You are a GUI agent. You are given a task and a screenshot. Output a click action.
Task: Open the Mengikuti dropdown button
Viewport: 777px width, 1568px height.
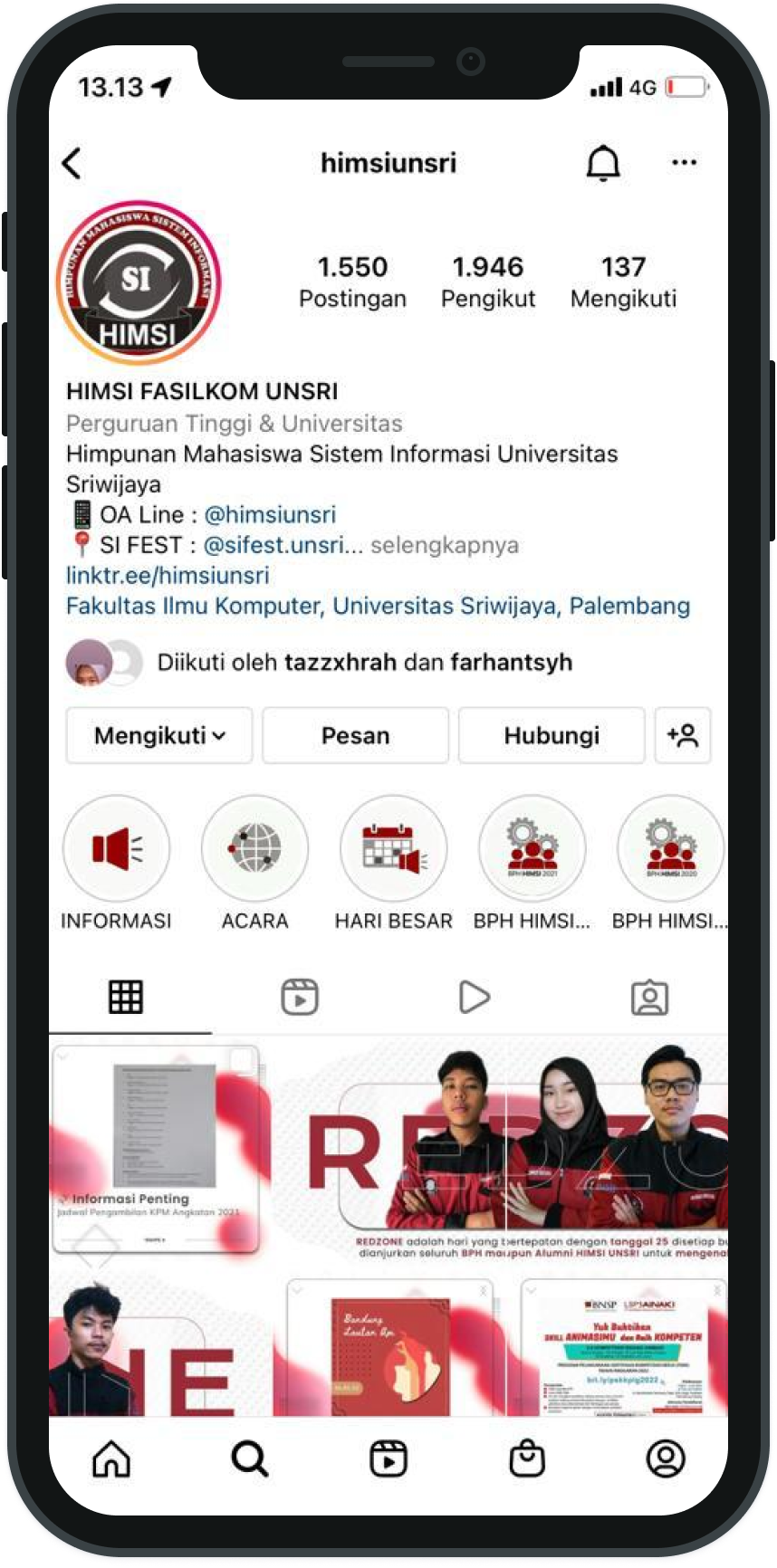click(159, 735)
